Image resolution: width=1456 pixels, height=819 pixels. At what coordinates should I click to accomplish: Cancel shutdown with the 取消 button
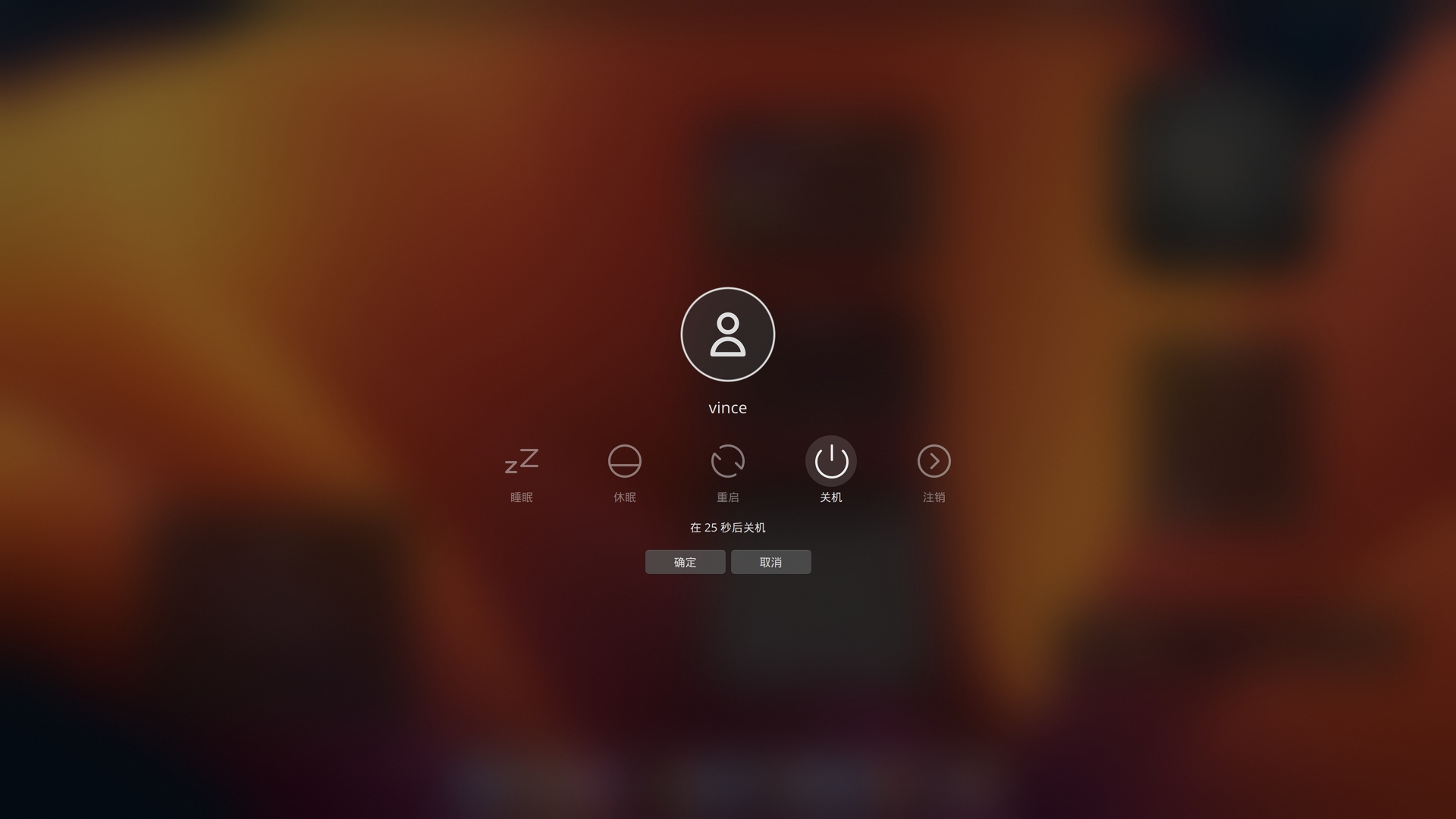tap(770, 562)
